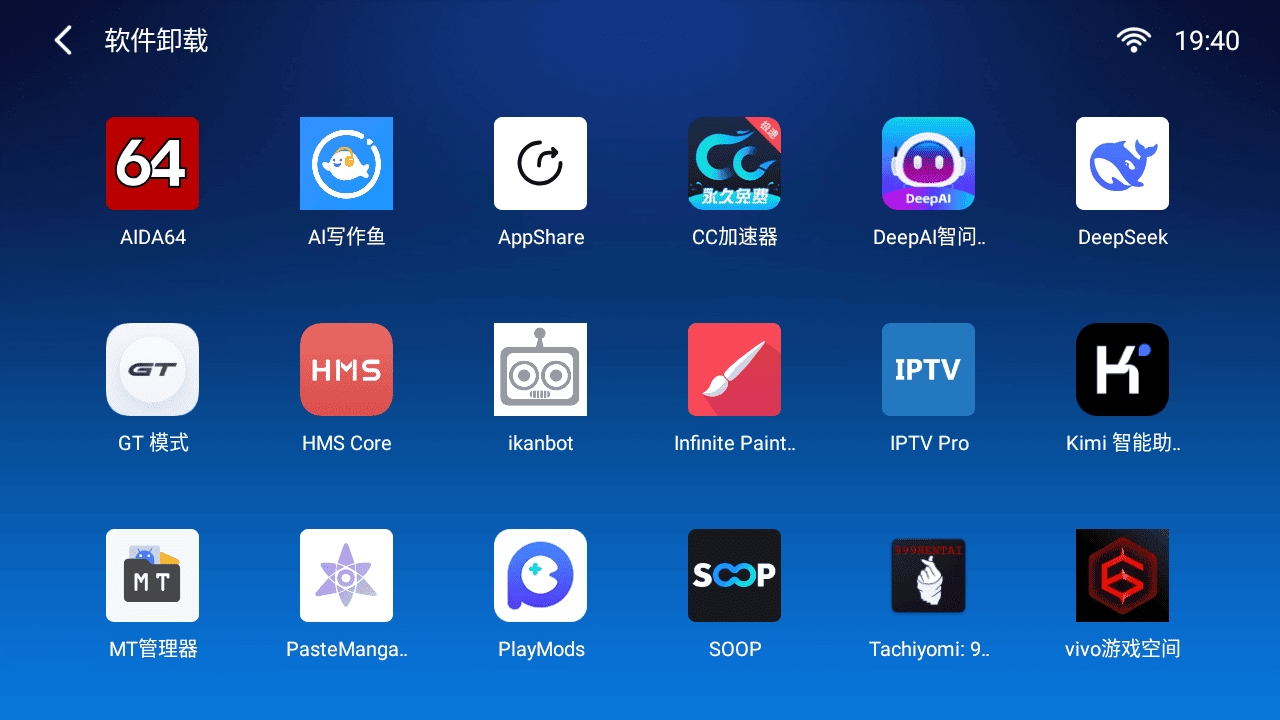Choose the SOOP app
The image size is (1280, 720).
click(x=734, y=576)
